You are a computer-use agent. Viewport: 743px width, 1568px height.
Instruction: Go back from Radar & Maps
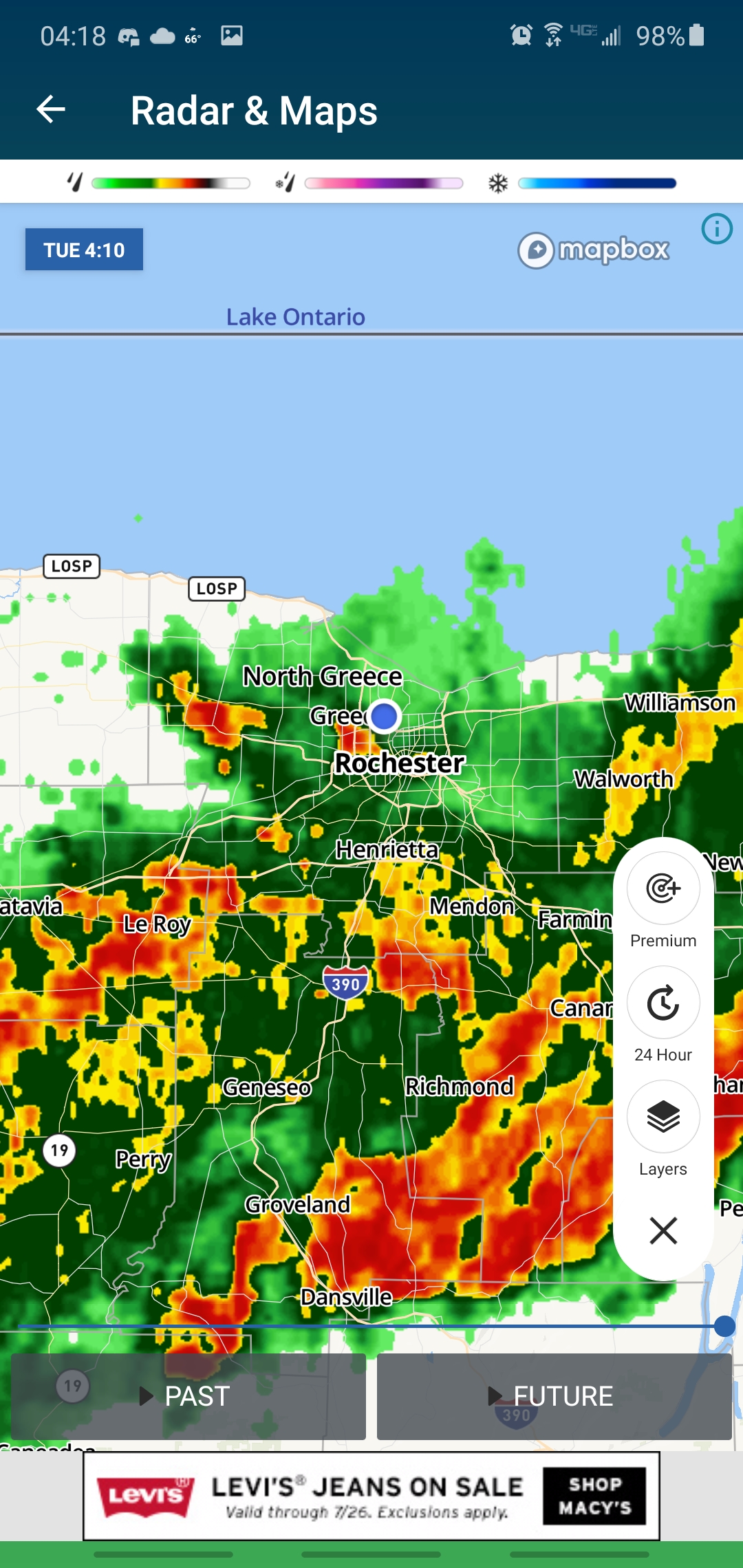(x=51, y=109)
